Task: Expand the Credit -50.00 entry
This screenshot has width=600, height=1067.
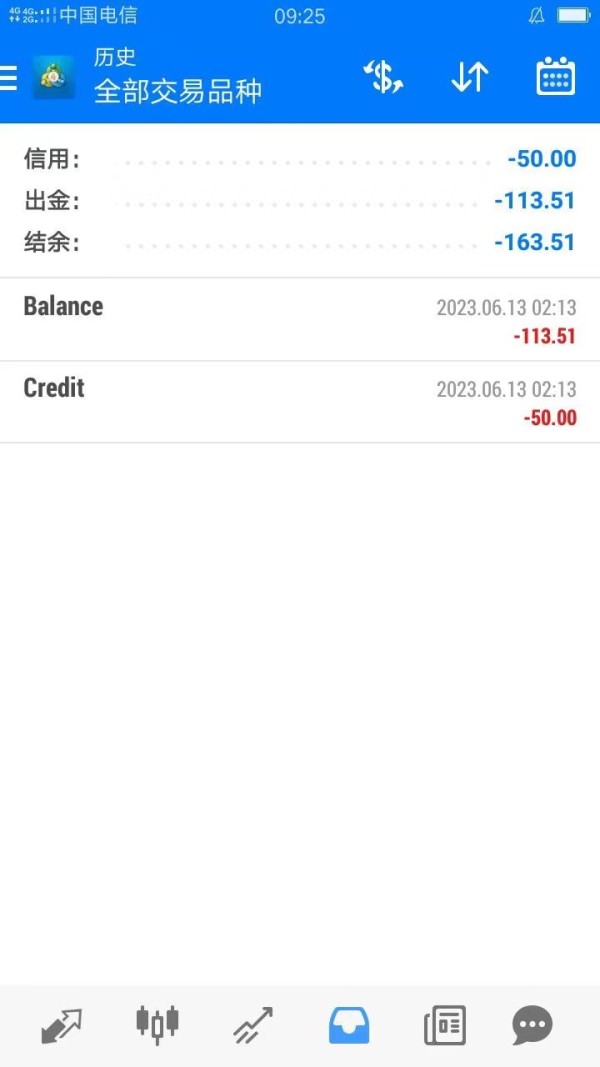Action: [x=300, y=402]
